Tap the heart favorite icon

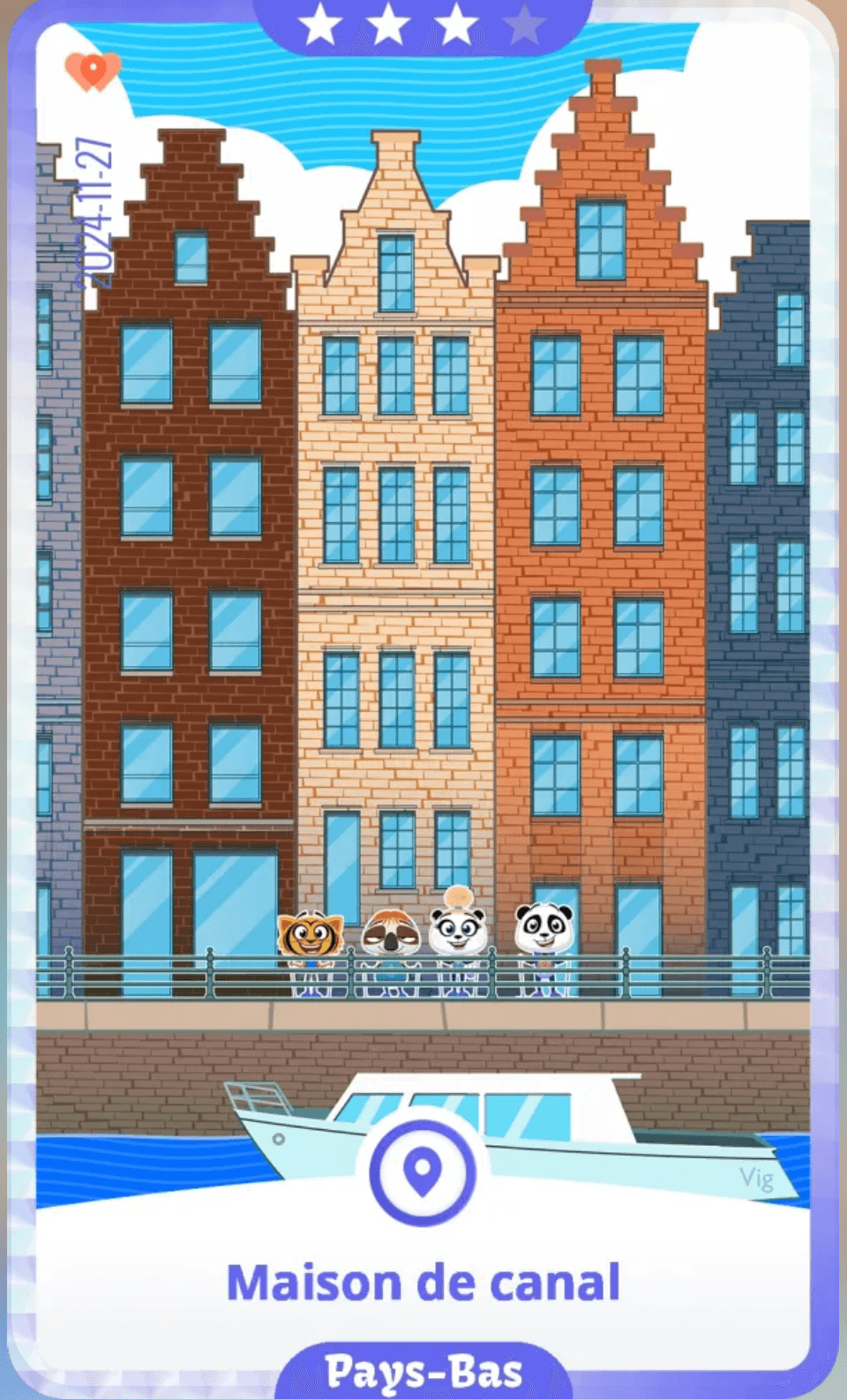tap(93, 71)
